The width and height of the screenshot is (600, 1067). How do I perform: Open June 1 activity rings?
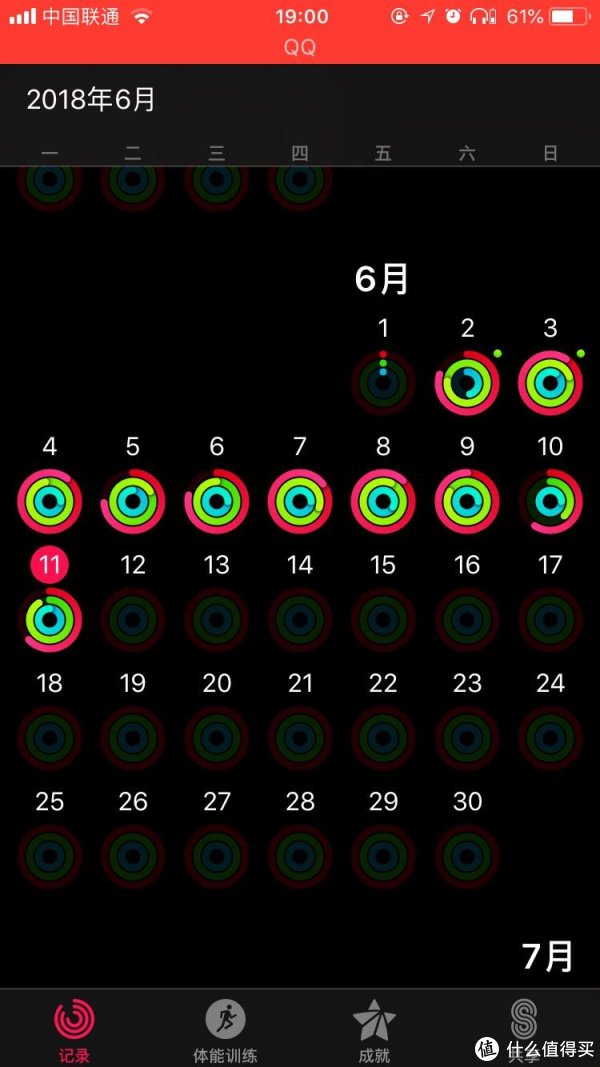pos(383,383)
